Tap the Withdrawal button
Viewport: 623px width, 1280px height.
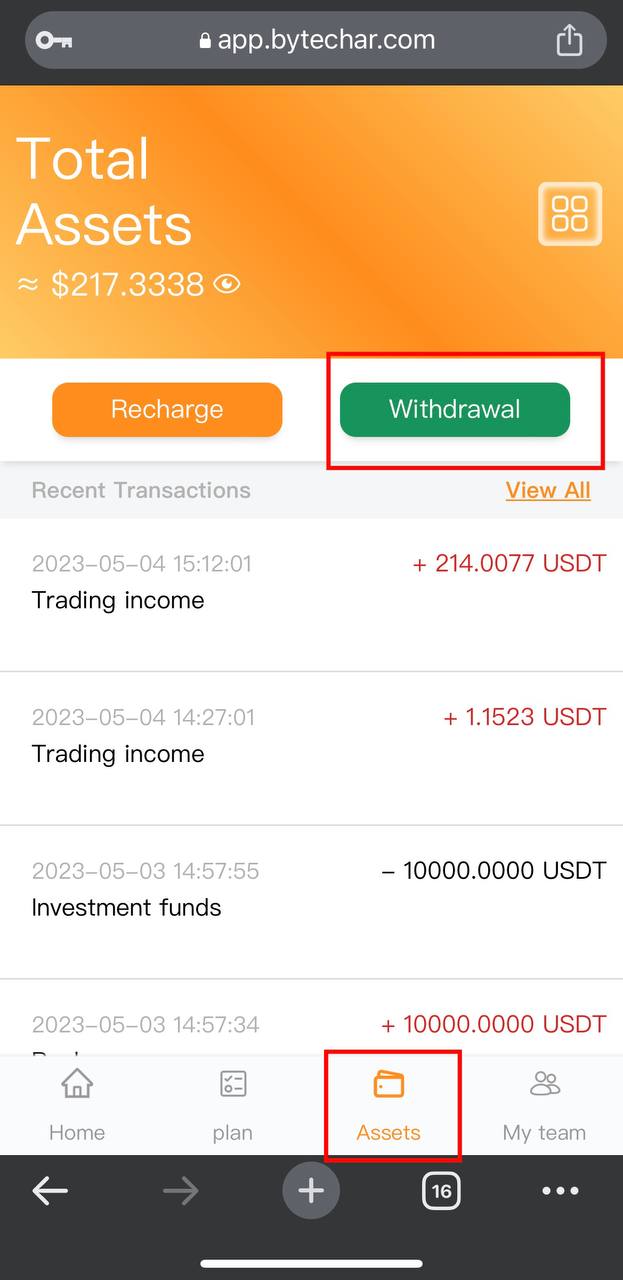(455, 409)
